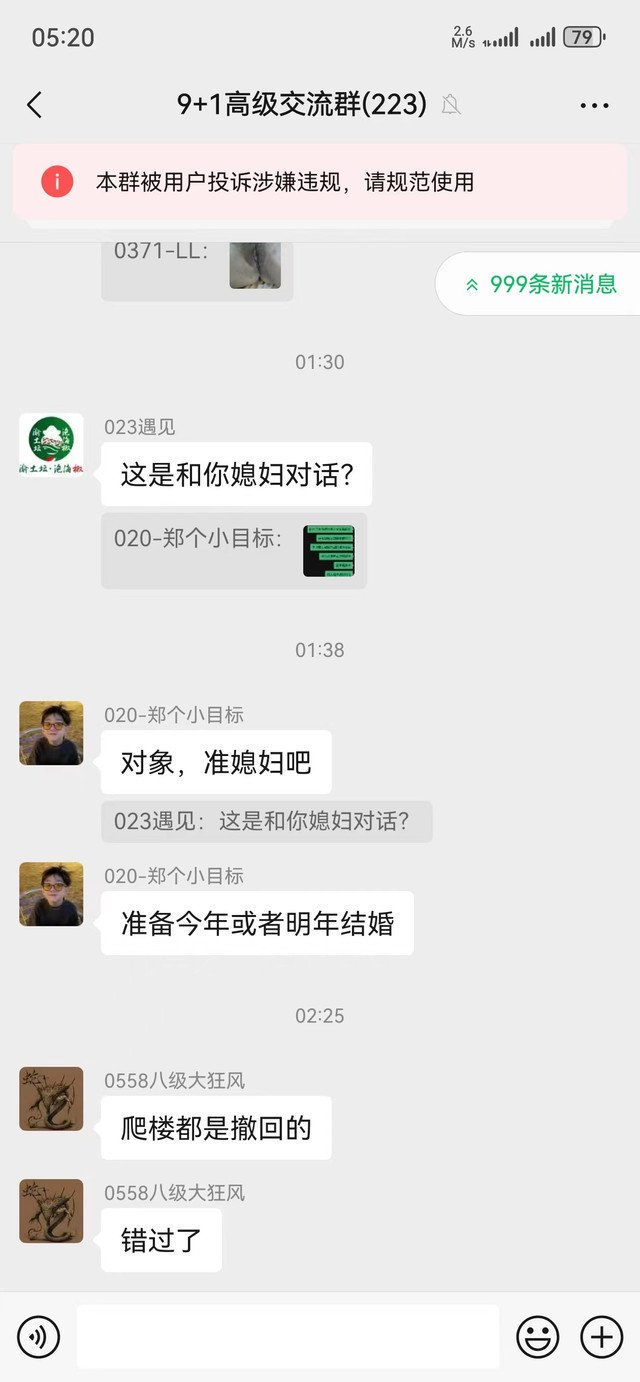Go back from the group chat
The image size is (640, 1382).
pyautogui.click(x=34, y=105)
